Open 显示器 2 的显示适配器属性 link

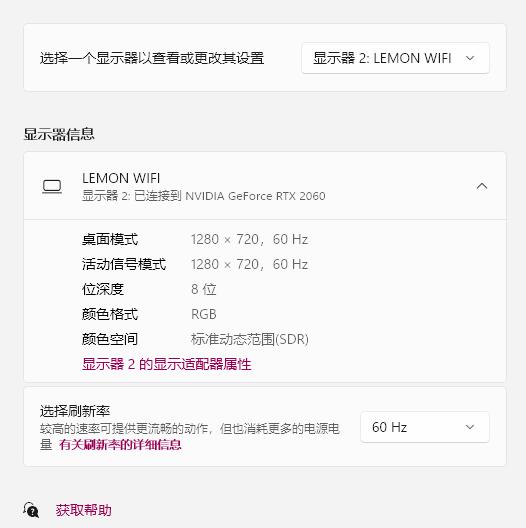point(167,364)
